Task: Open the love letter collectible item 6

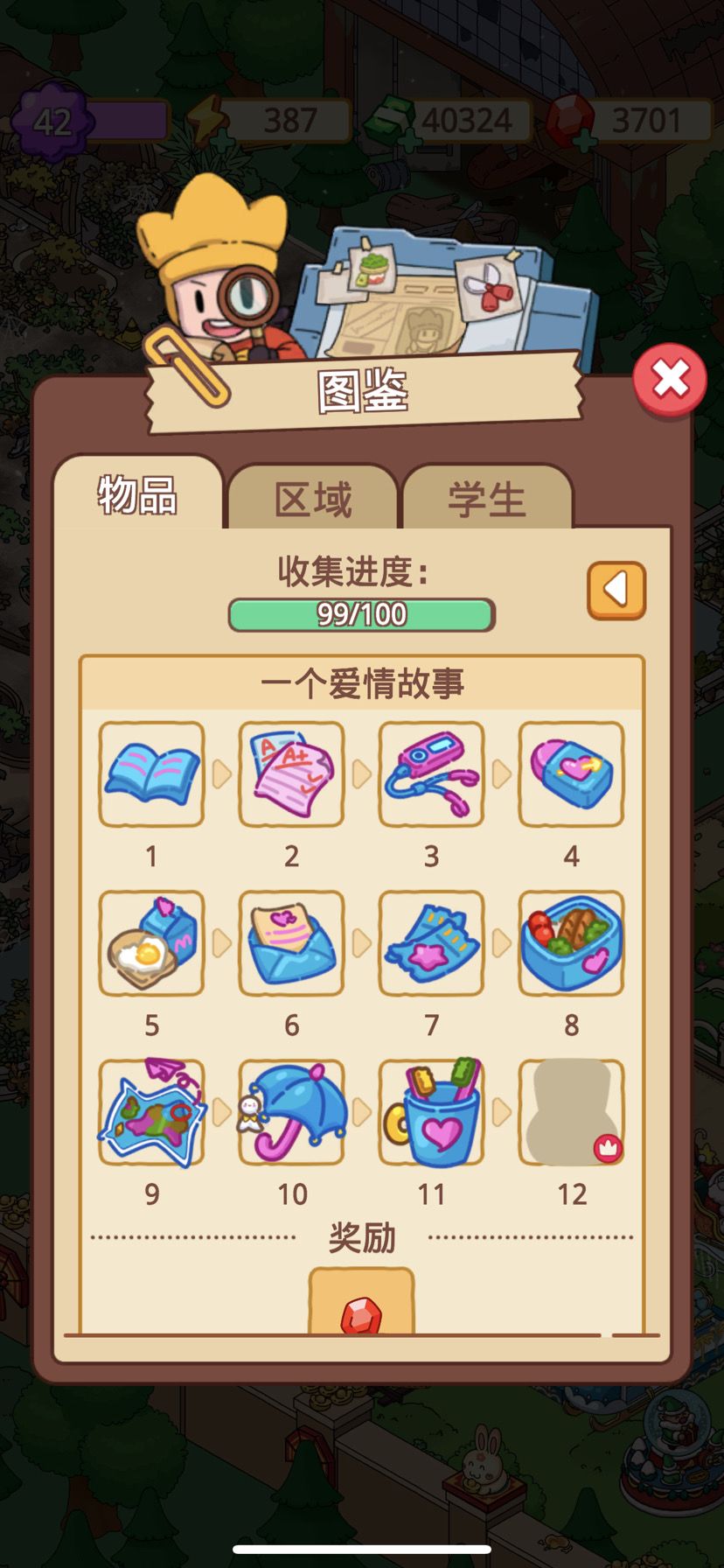Action: [x=290, y=942]
